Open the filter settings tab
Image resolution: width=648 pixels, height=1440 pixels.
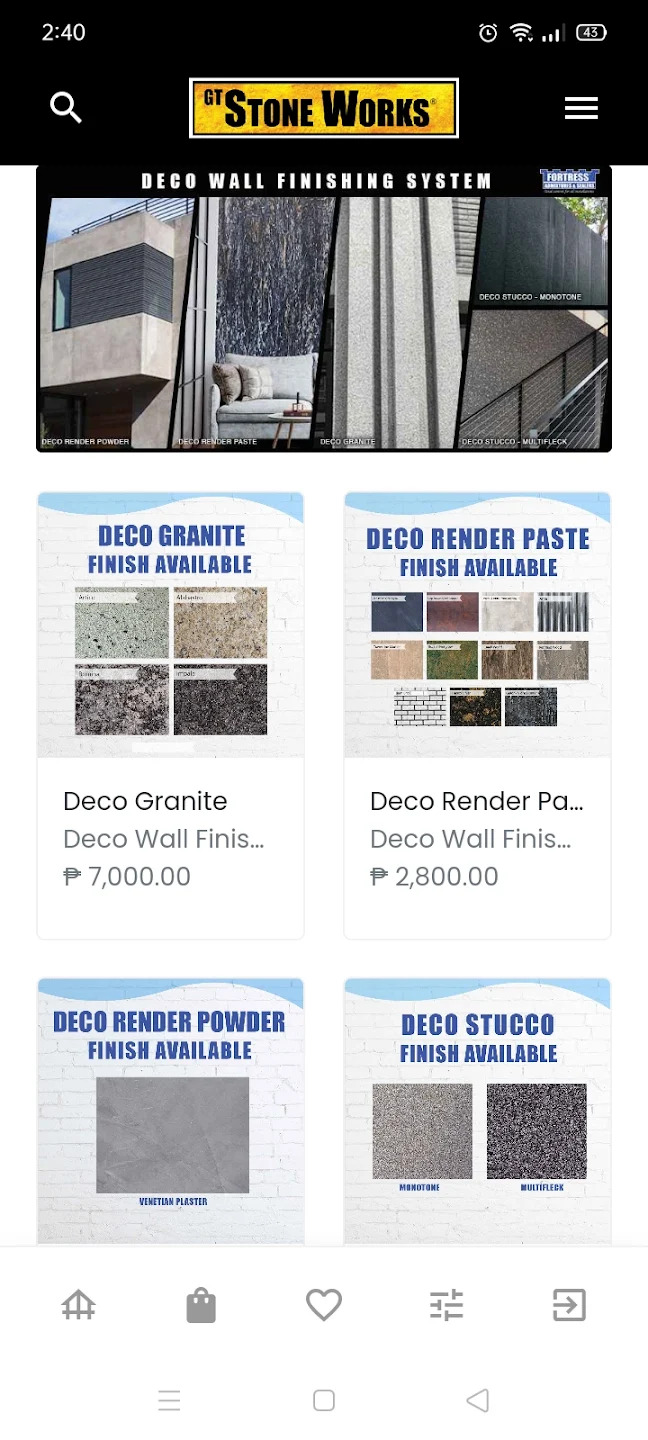[446, 1305]
